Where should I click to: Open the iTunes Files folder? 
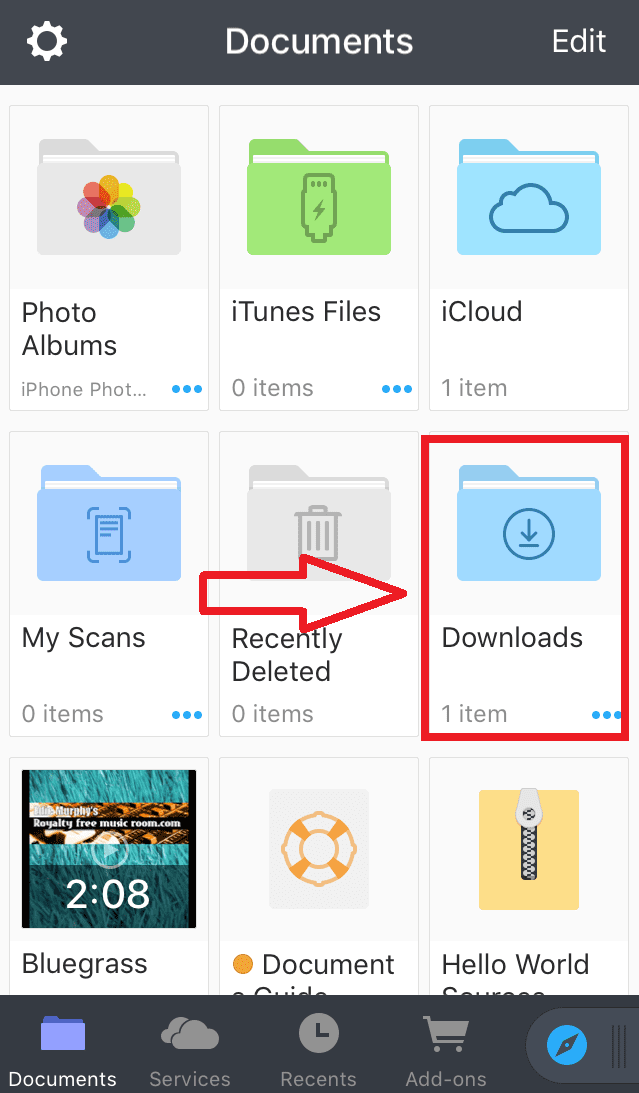coord(318,200)
